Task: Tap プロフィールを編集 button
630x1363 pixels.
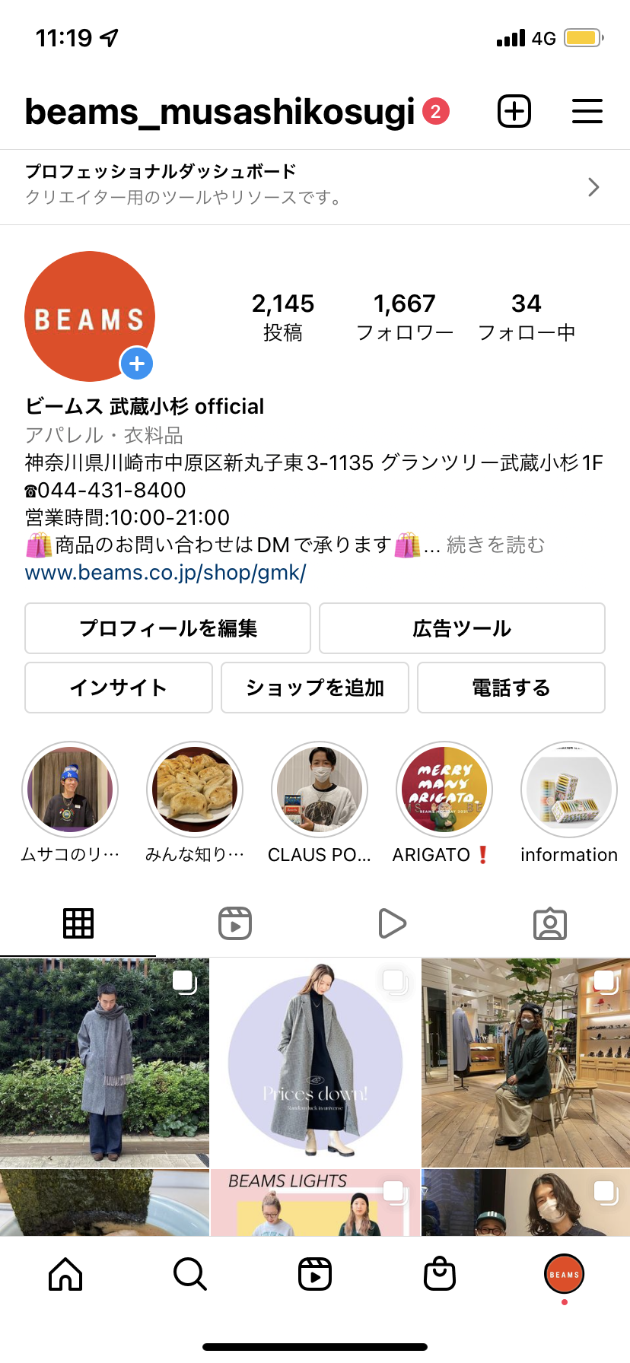Action: [168, 628]
